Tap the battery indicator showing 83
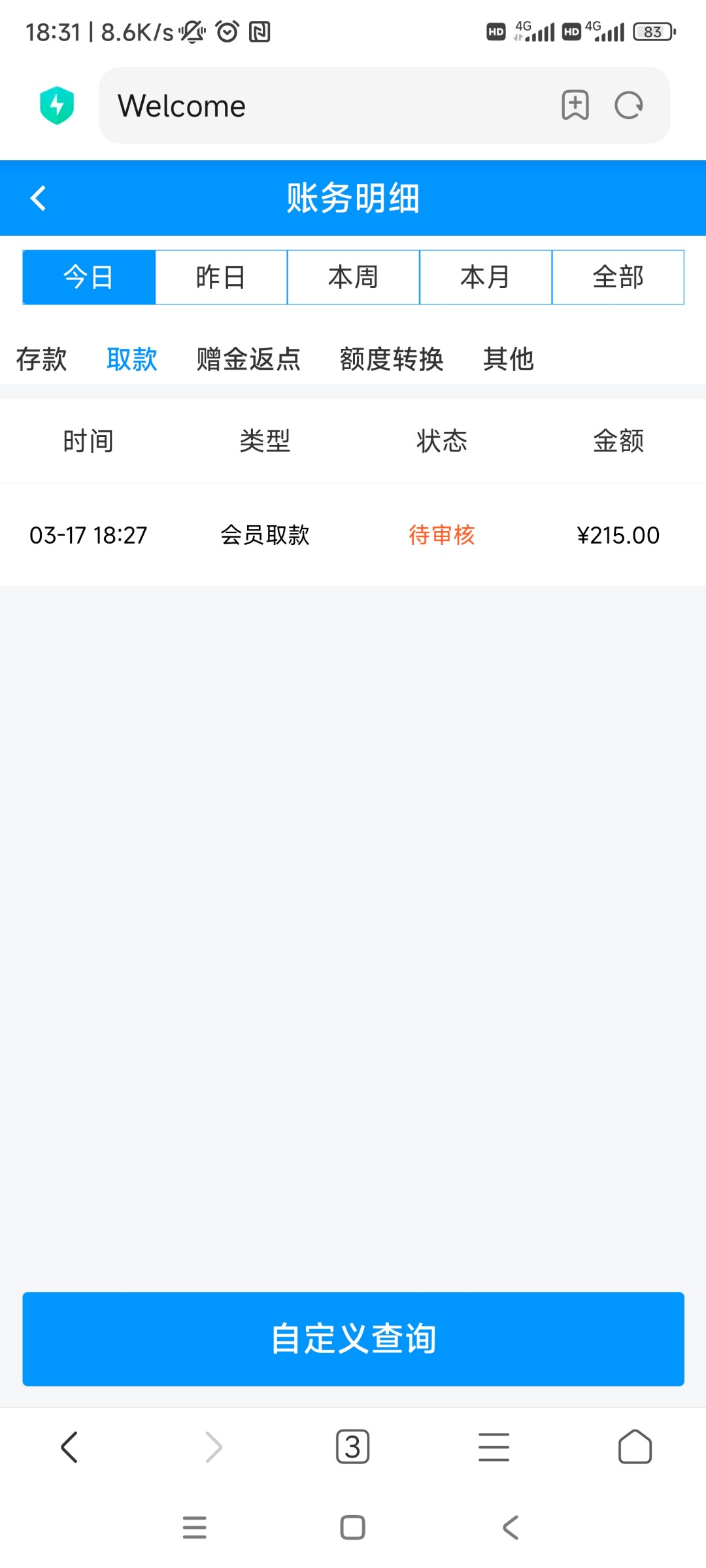This screenshot has width=706, height=1568. [x=651, y=31]
